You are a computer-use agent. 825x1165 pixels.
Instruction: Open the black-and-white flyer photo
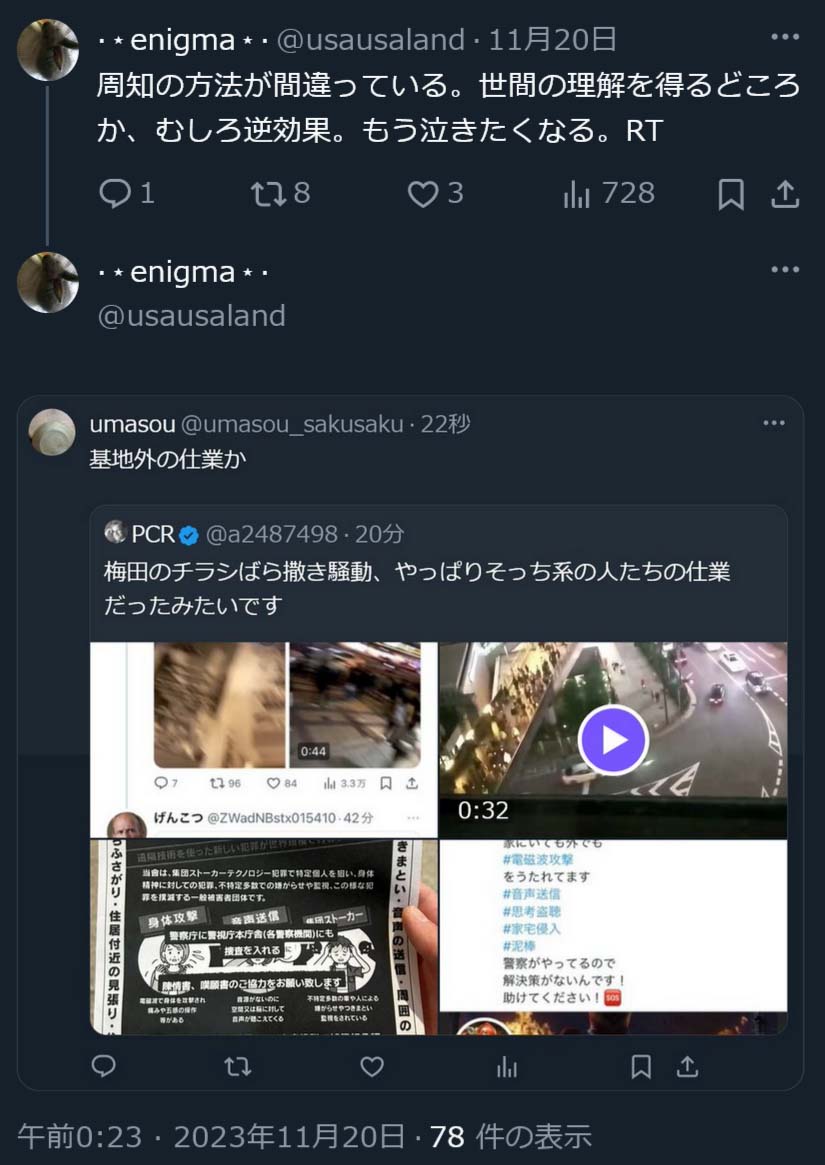point(264,935)
